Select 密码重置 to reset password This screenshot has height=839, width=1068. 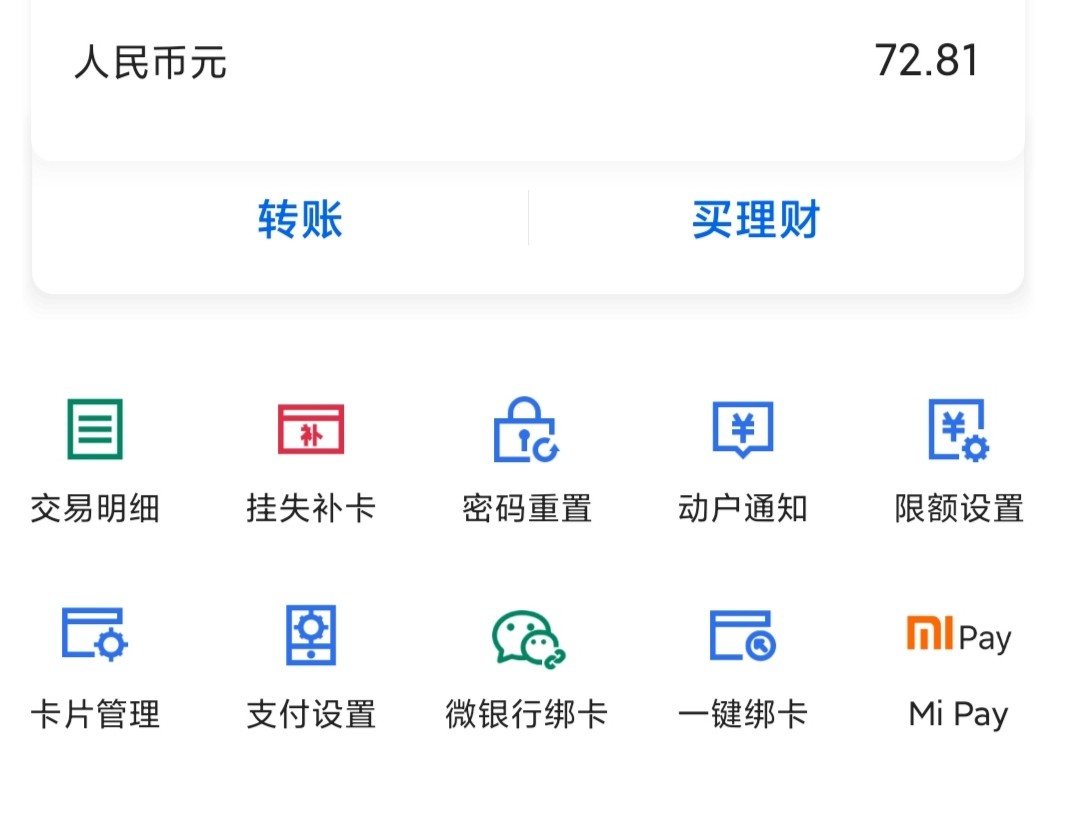[x=527, y=460]
